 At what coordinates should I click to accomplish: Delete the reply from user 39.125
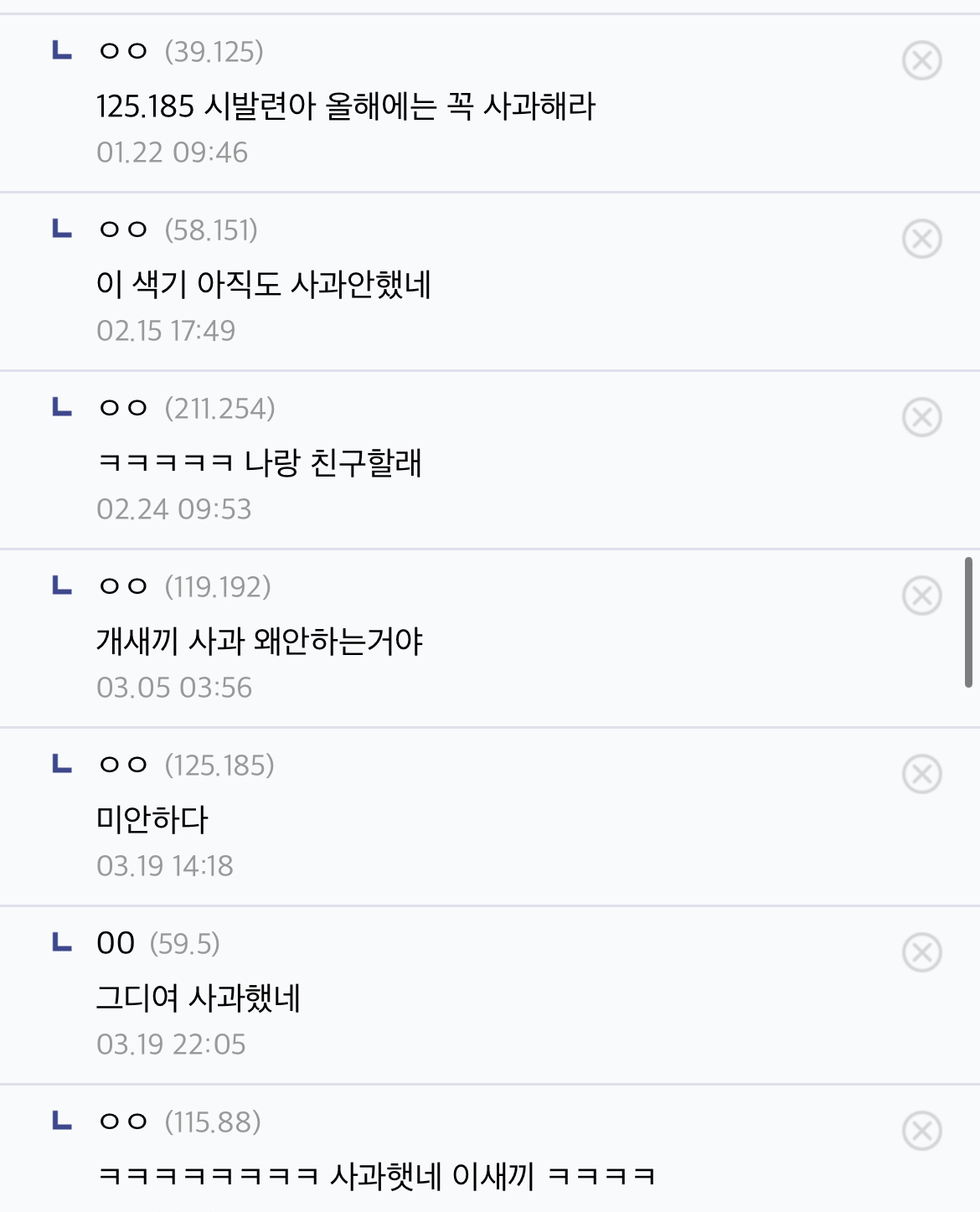click(x=922, y=60)
